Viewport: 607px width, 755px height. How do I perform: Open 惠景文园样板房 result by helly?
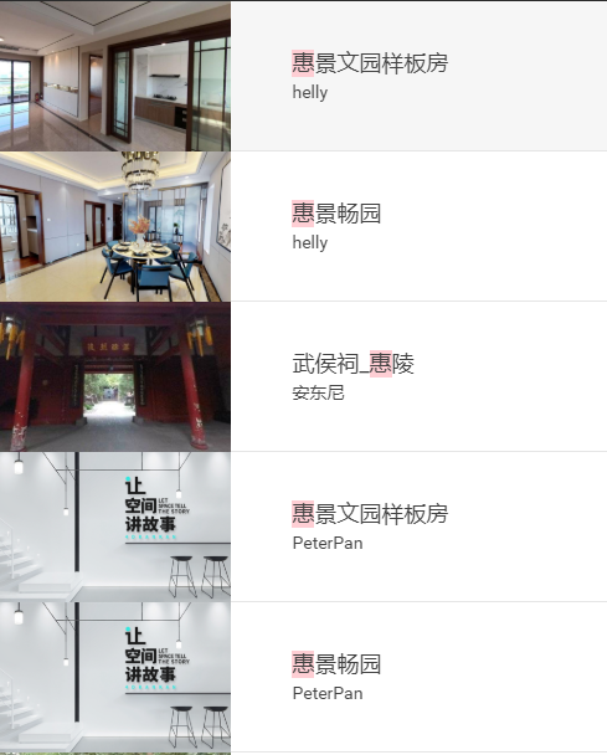click(370, 64)
